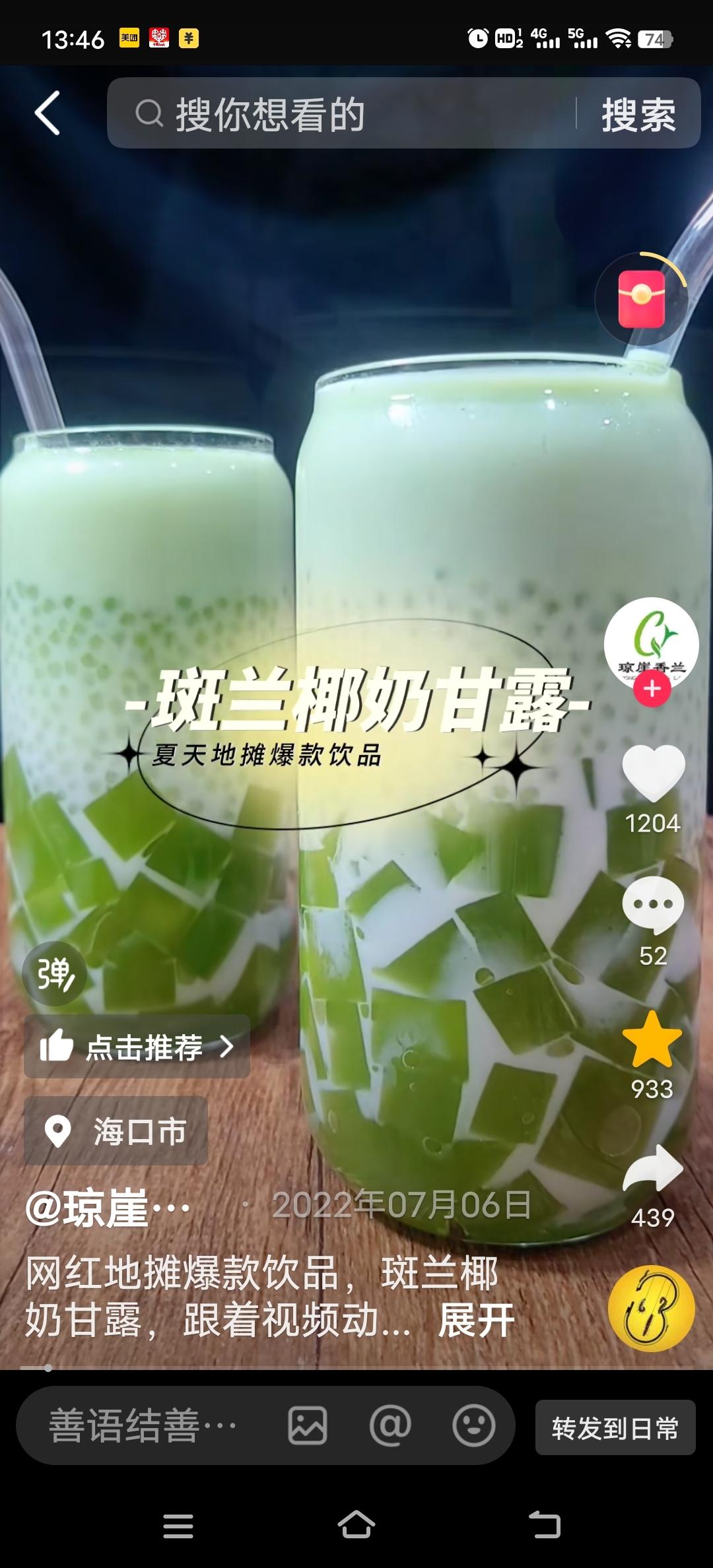Viewport: 713px width, 1568px height.
Task: Open the spinning music disc
Action: click(x=651, y=1308)
